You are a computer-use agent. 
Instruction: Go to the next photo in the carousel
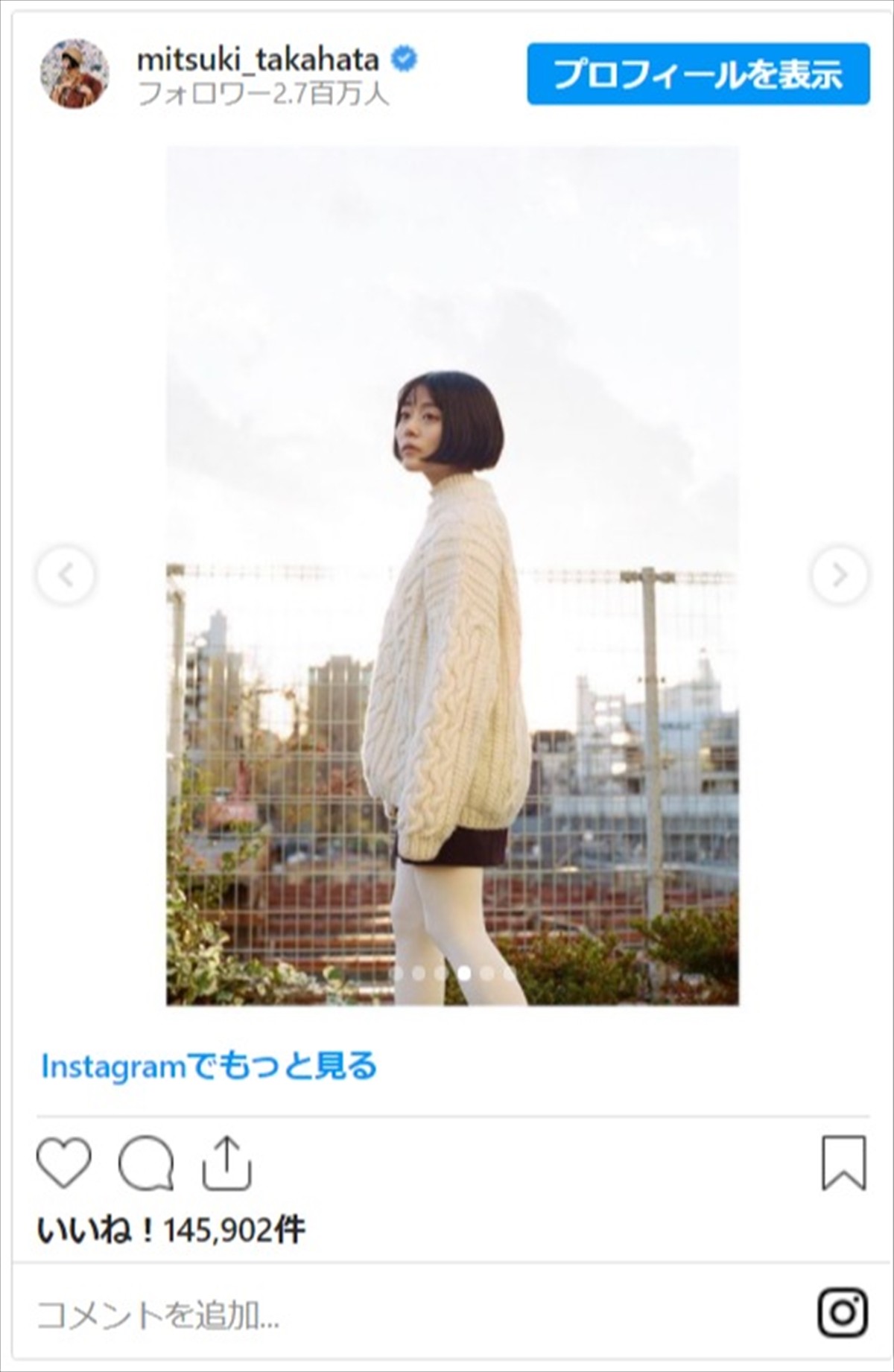(840, 574)
